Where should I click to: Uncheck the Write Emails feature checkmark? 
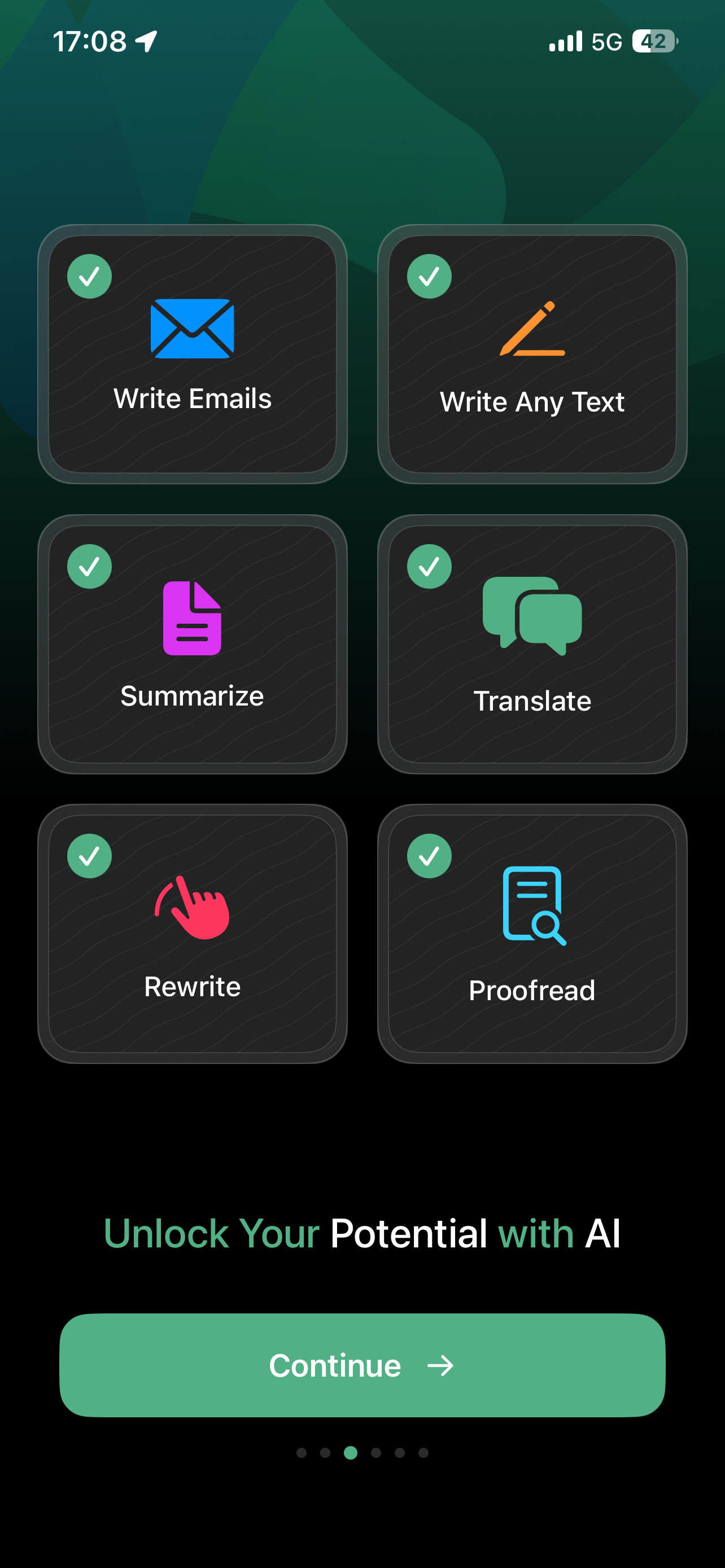(89, 277)
